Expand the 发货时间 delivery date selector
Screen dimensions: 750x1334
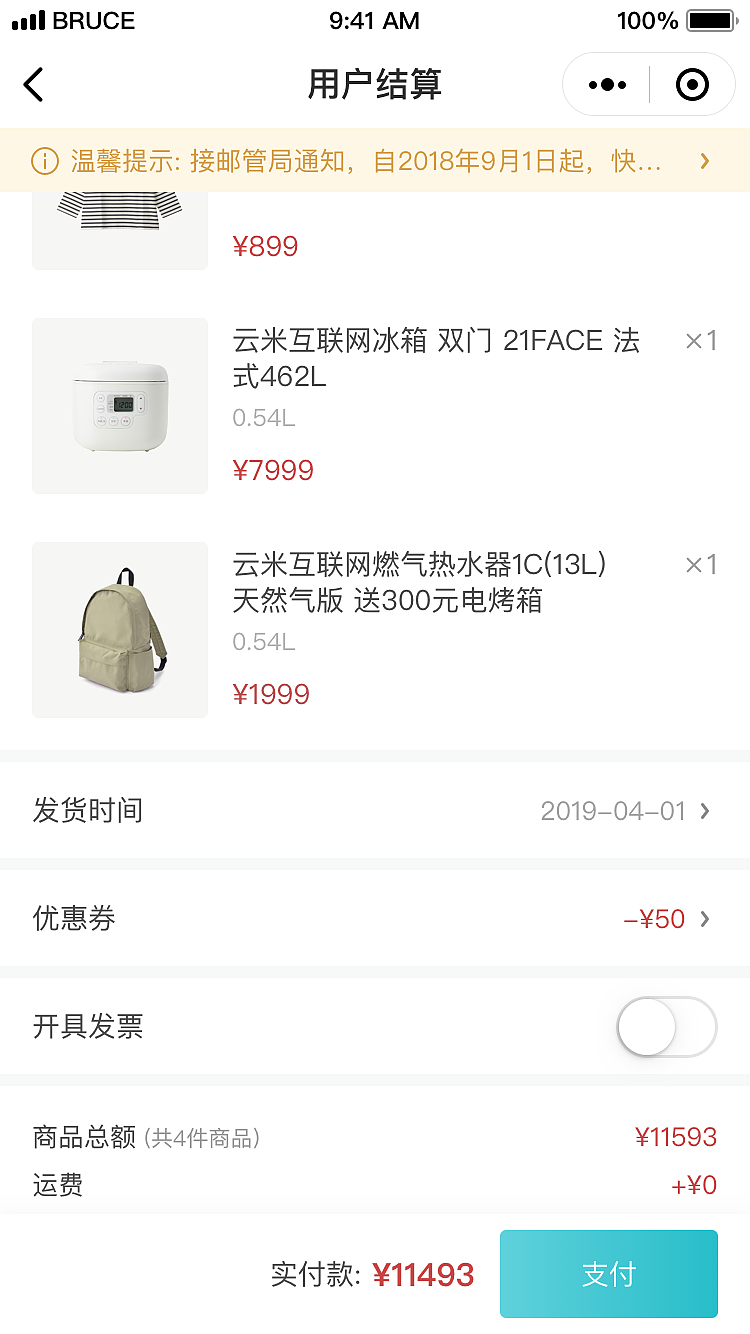point(704,811)
